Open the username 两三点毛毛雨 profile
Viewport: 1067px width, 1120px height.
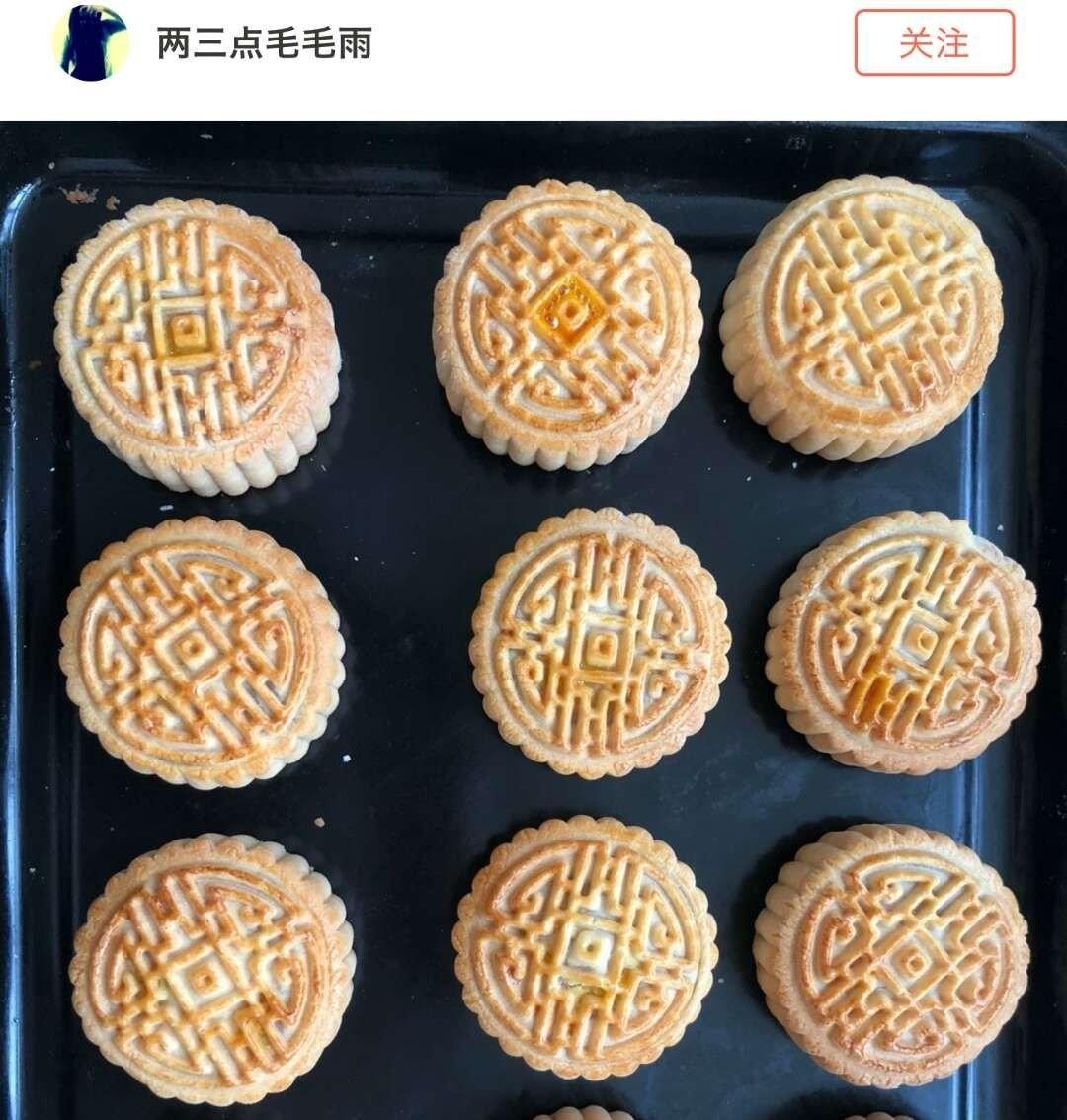coord(264,44)
